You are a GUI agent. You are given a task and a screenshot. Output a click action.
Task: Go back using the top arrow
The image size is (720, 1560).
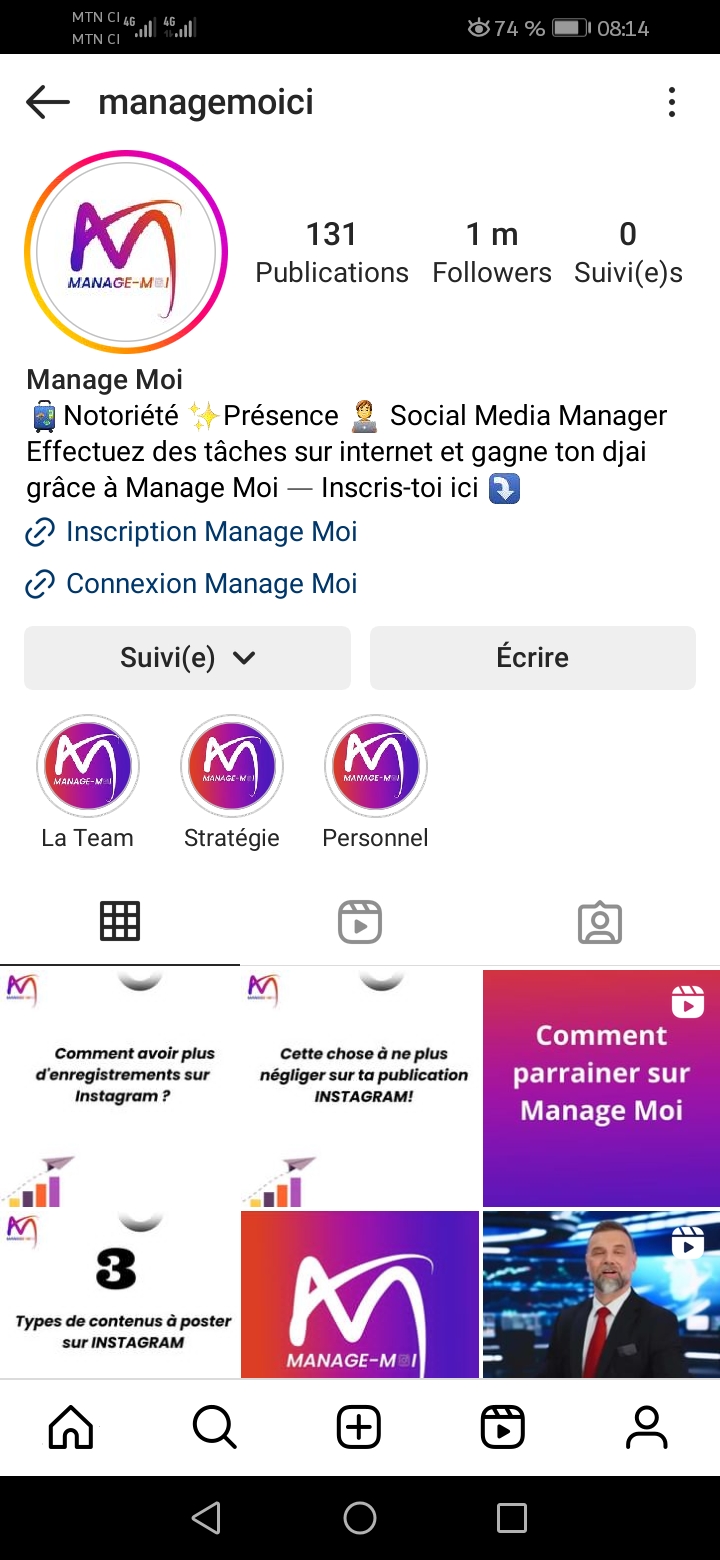47,102
